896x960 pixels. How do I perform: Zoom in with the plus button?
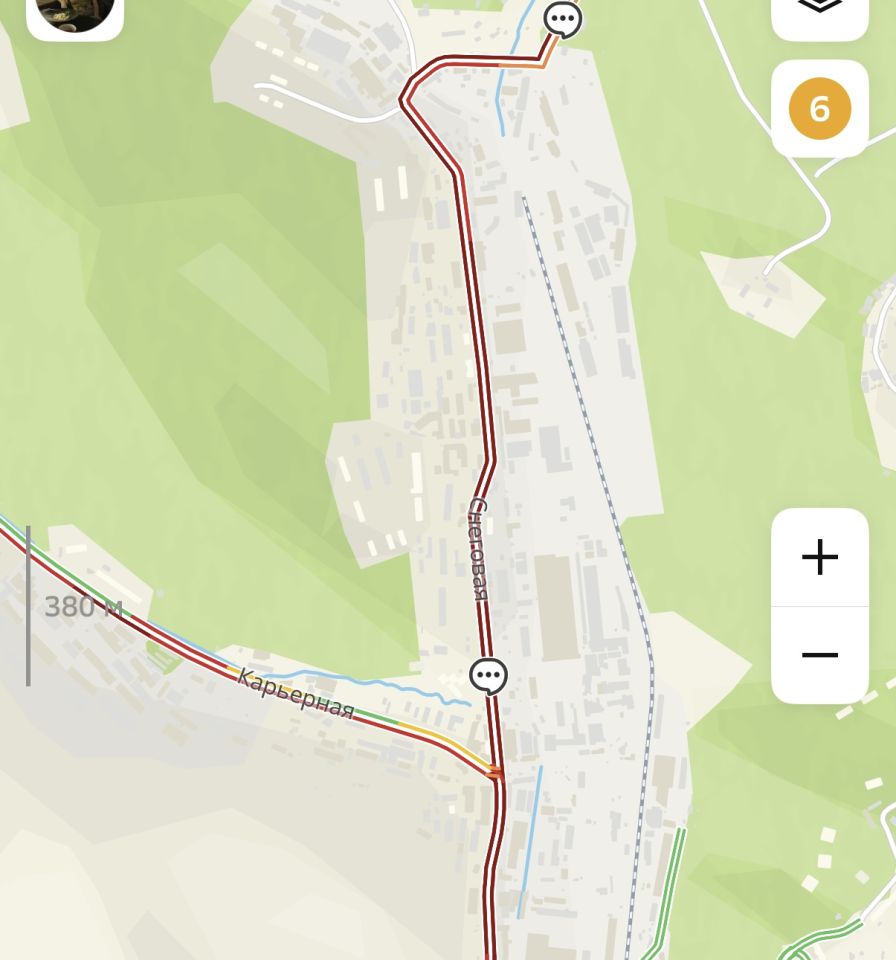pos(819,557)
